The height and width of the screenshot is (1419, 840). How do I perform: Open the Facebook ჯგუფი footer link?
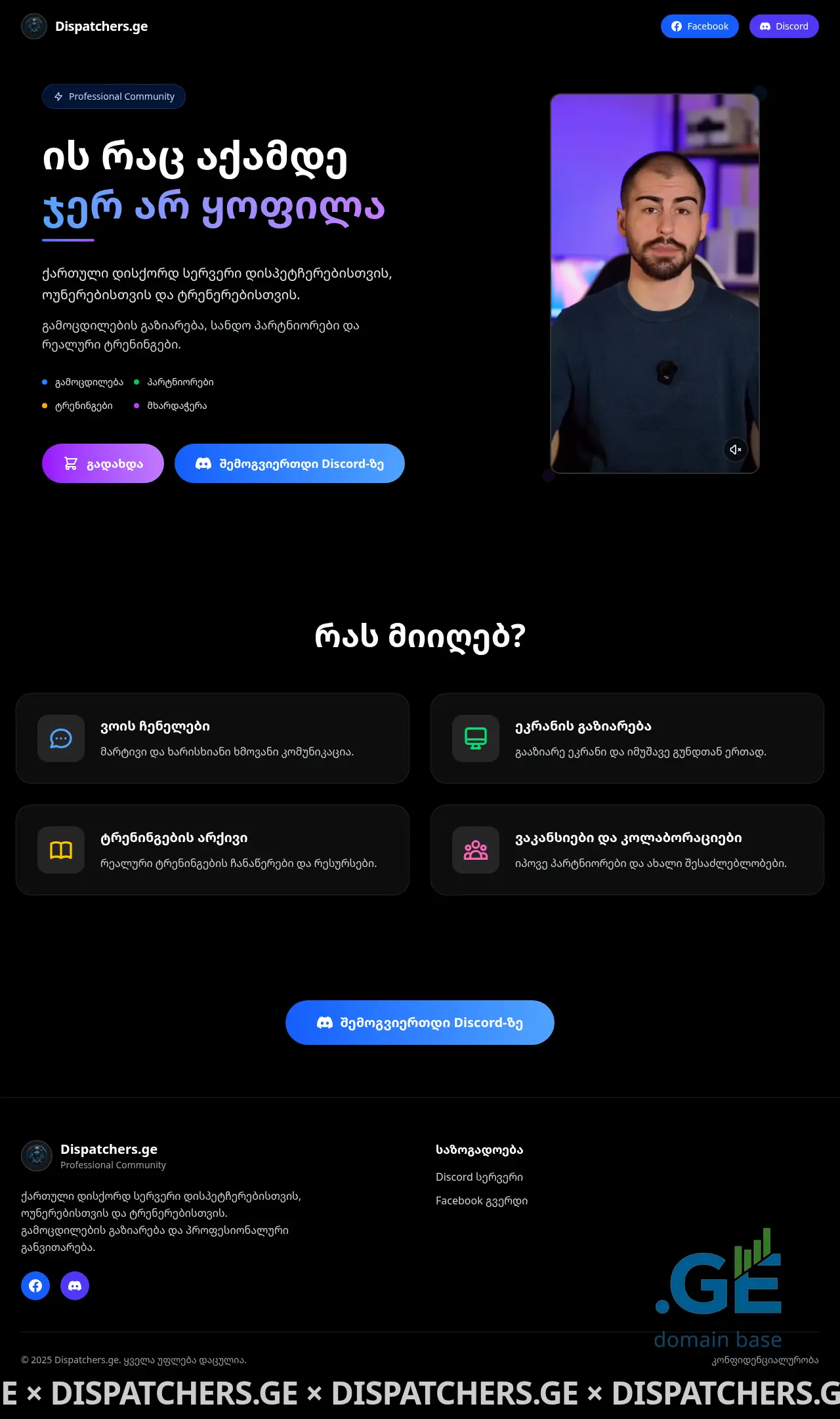tap(482, 1200)
